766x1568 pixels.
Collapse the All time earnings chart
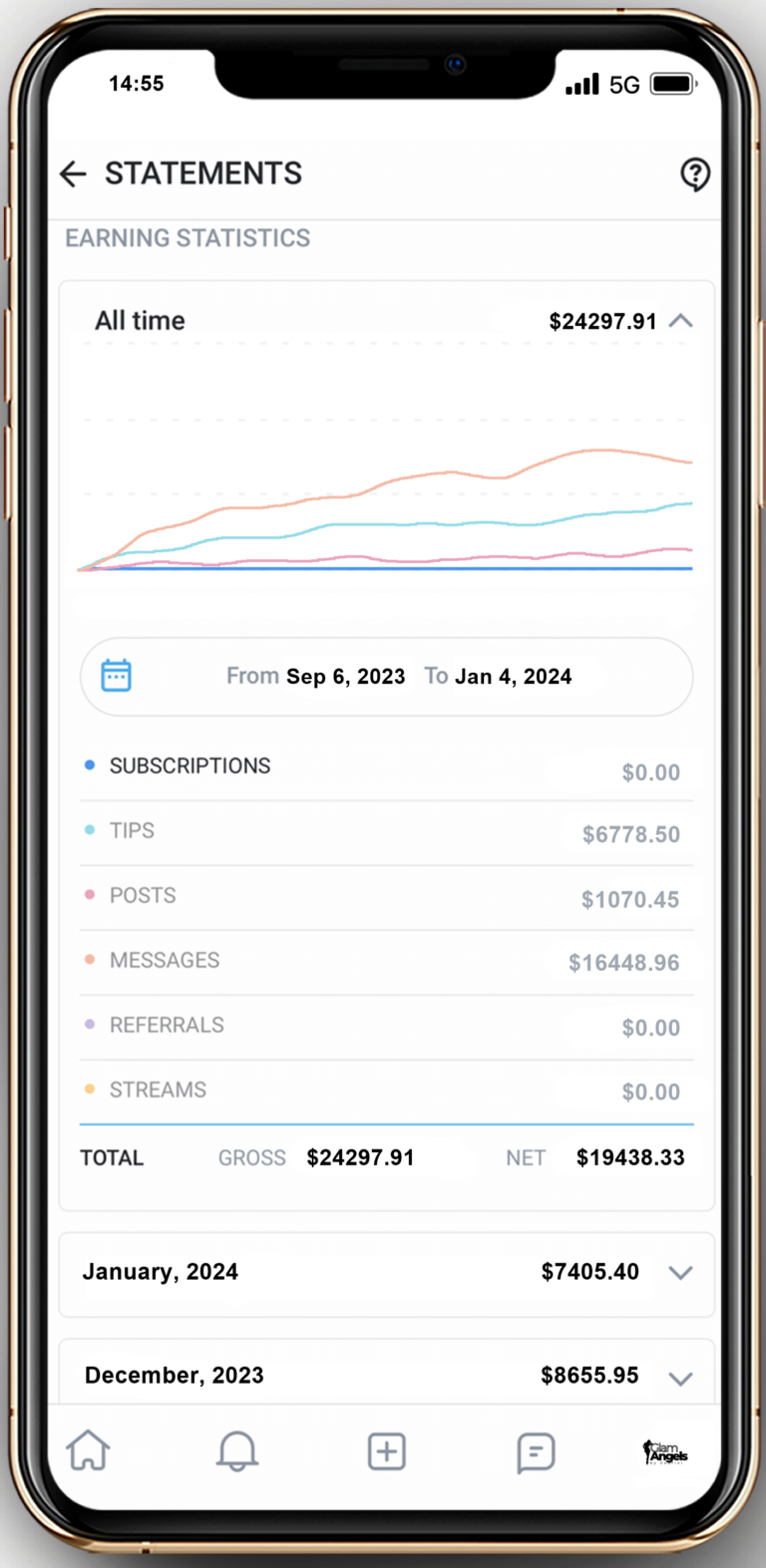click(682, 321)
